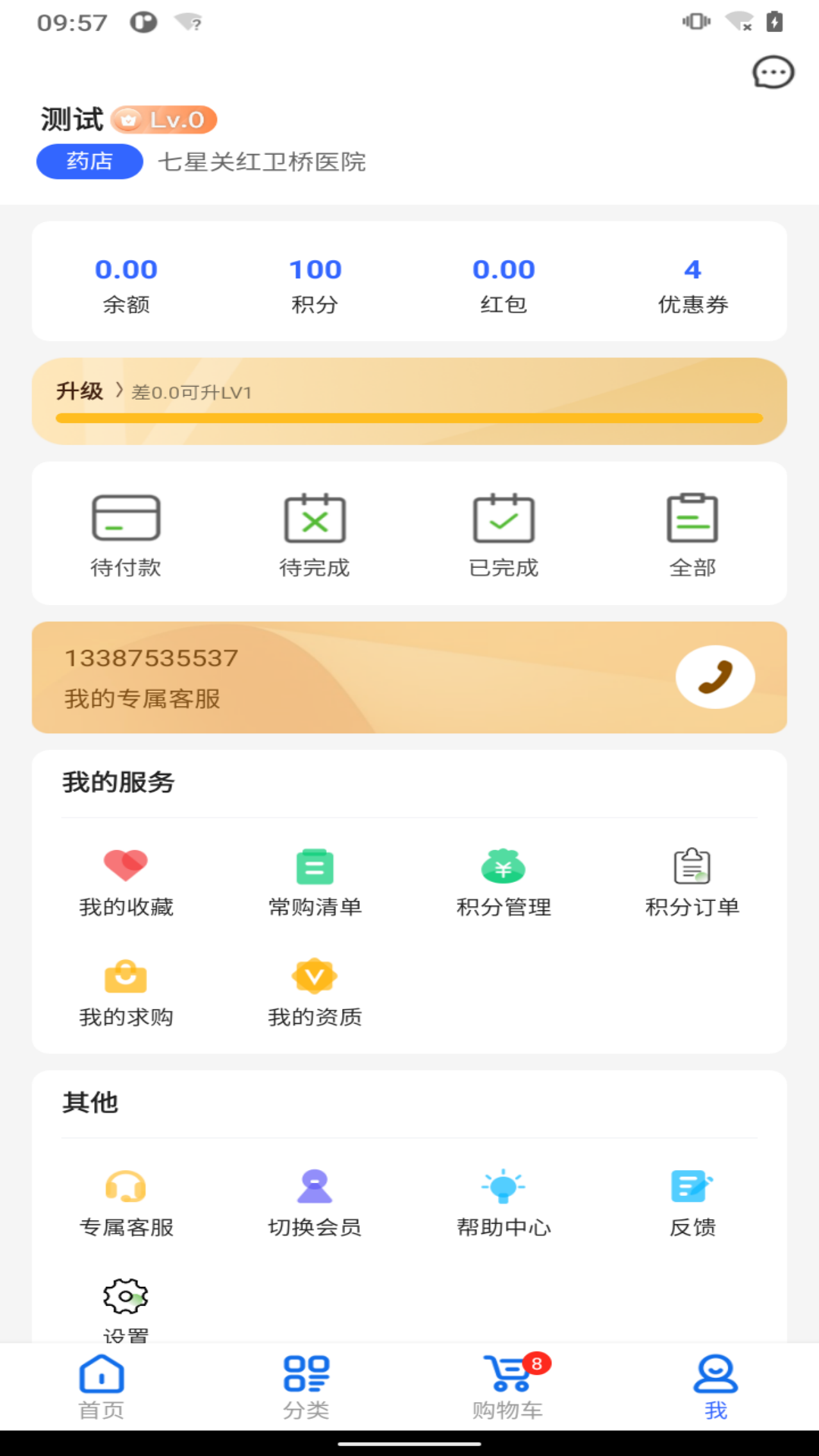View 已完成 completed orders
This screenshot has height=1456, width=819.
504,535
